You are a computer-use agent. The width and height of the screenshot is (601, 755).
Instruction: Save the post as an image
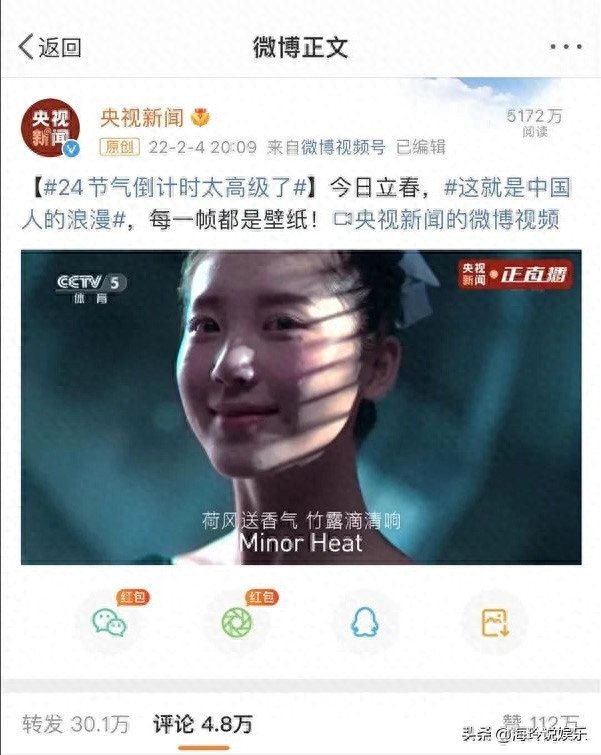coord(494,622)
